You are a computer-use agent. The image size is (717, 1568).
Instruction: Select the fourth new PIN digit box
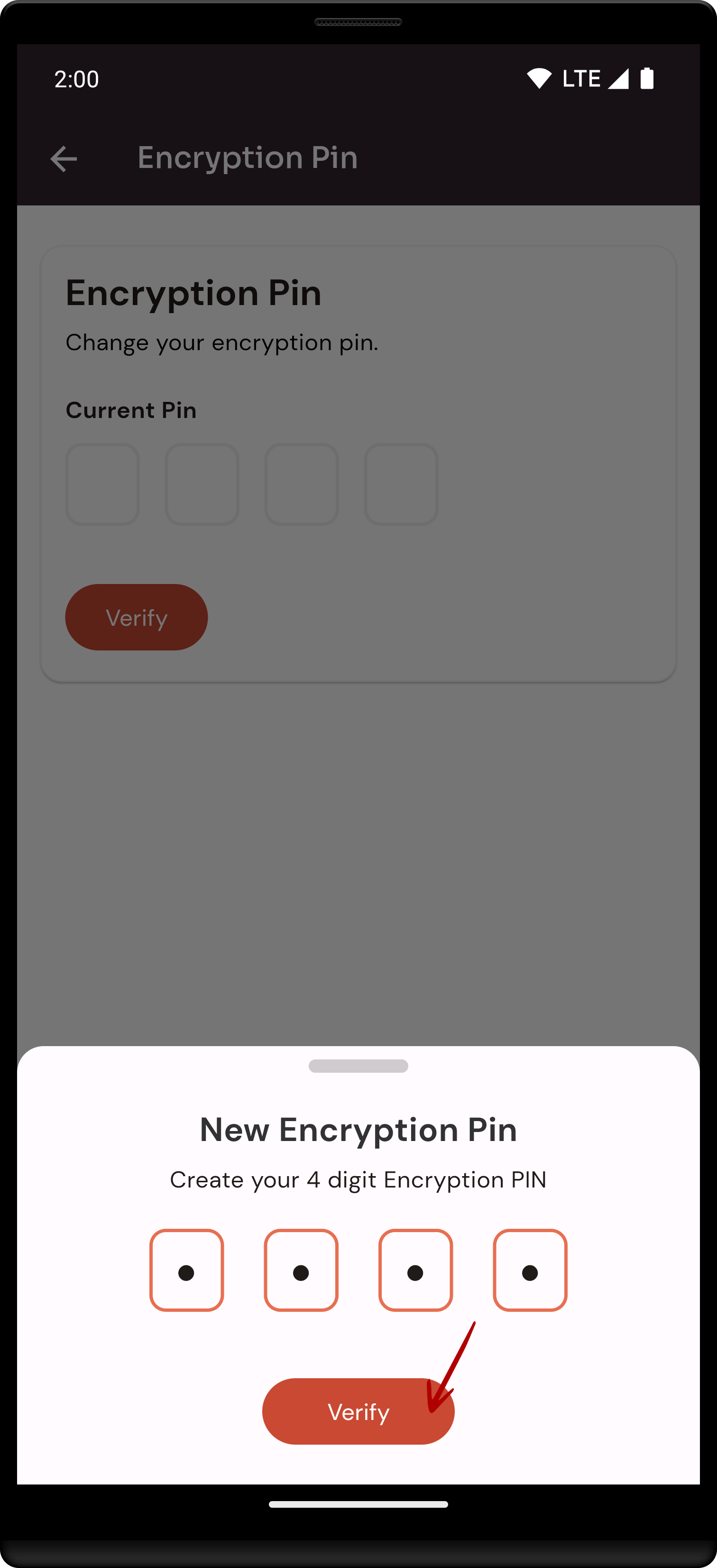click(530, 1271)
